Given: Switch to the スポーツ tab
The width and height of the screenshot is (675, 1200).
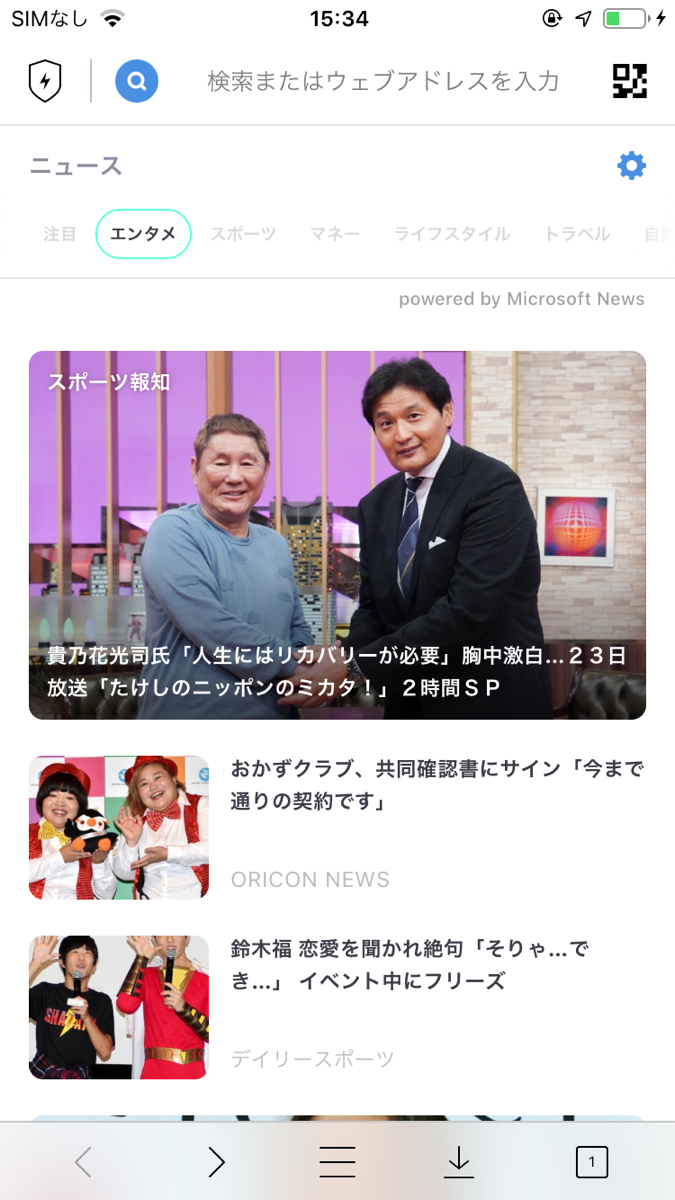Looking at the screenshot, I should [243, 234].
